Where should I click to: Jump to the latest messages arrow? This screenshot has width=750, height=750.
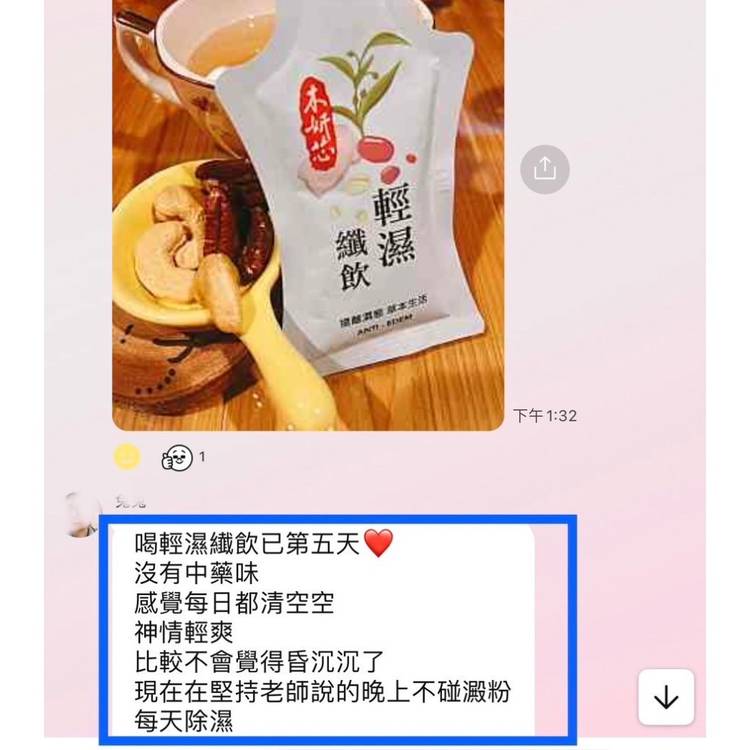[x=666, y=698]
